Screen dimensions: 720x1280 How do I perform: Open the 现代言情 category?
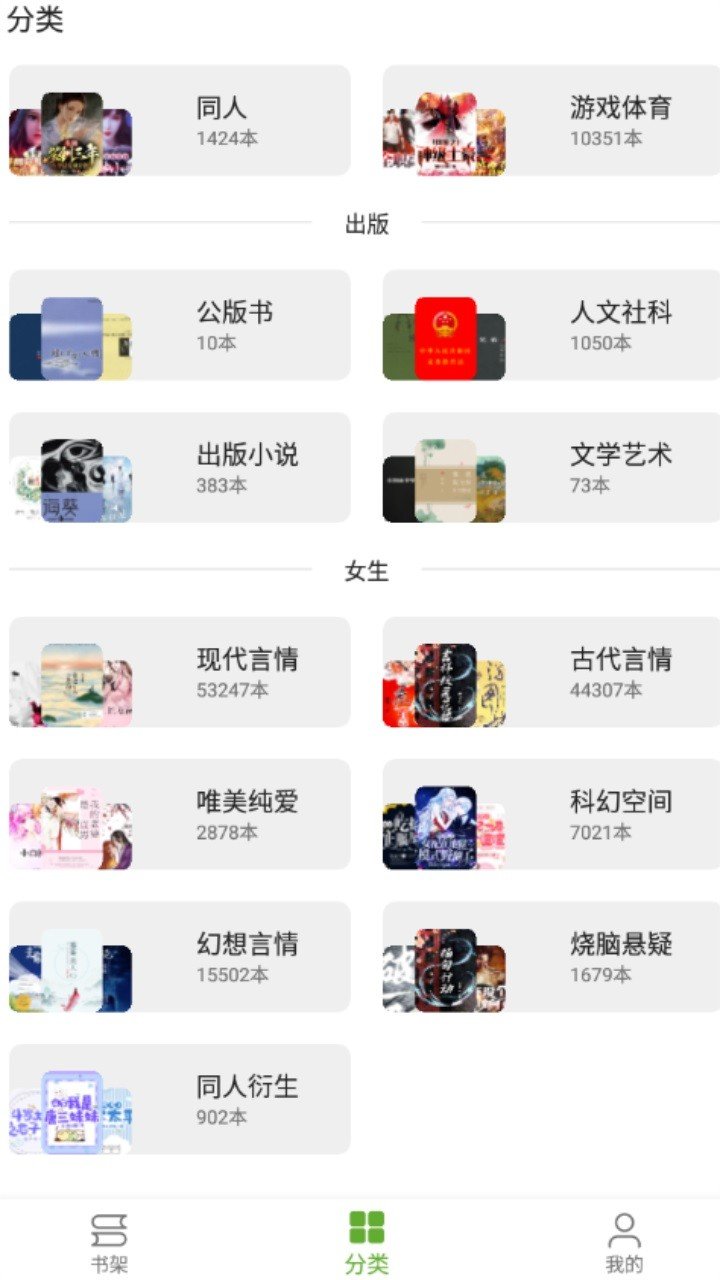pyautogui.click(x=180, y=672)
